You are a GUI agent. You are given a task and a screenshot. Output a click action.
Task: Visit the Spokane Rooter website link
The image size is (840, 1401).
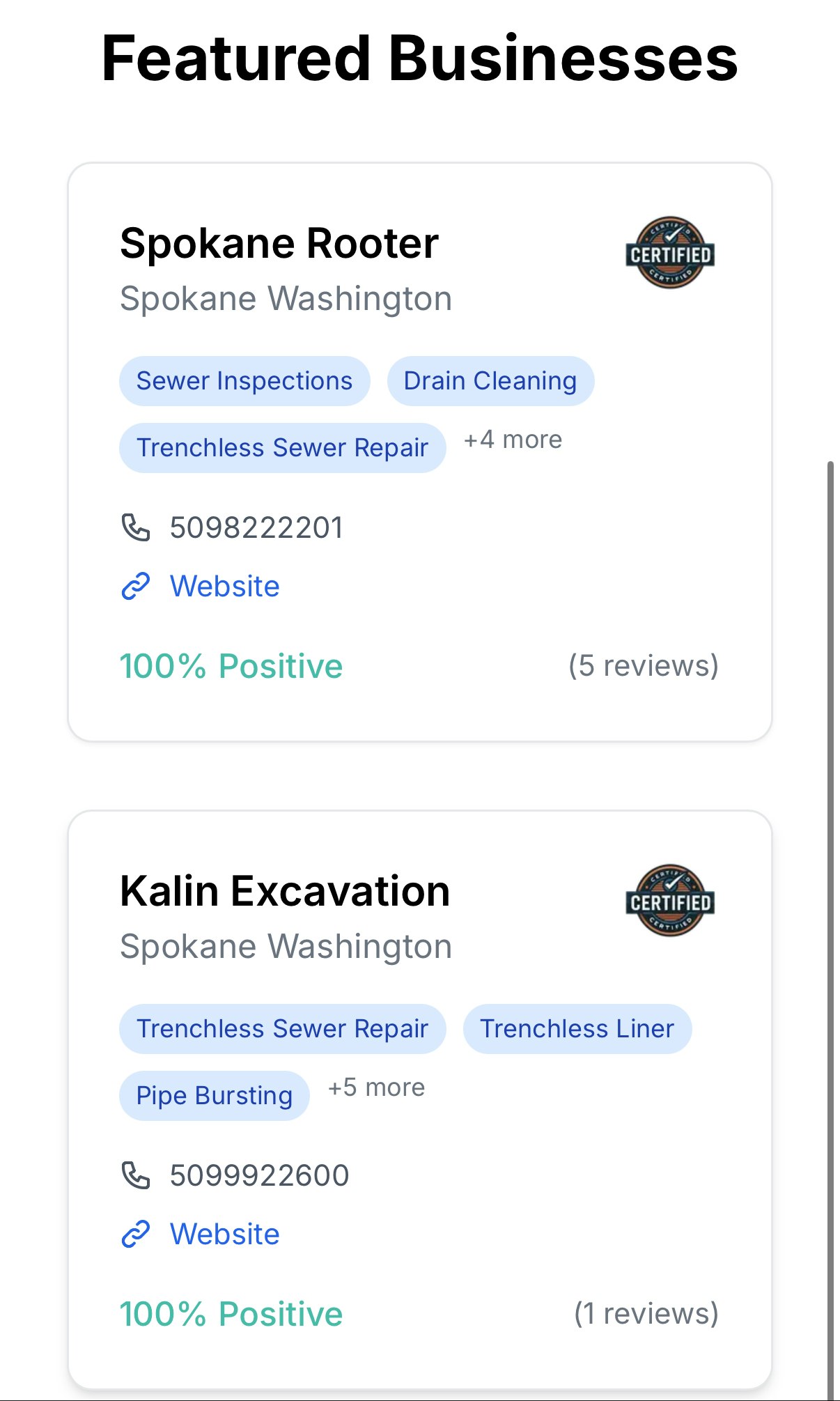coord(224,586)
